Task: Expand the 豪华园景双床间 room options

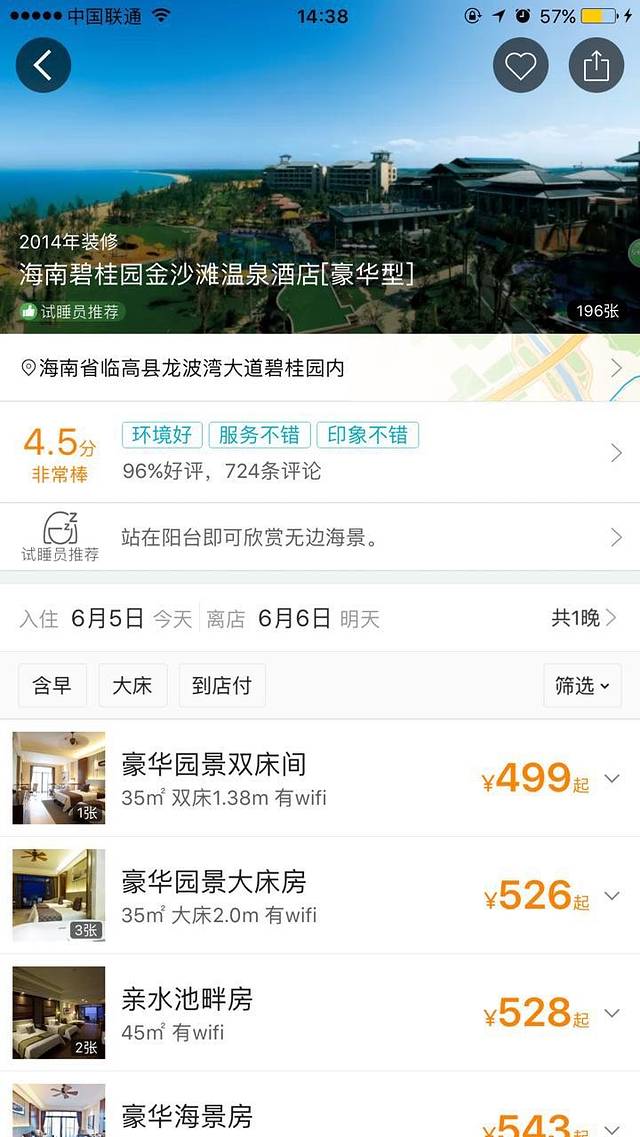Action: 613,779
